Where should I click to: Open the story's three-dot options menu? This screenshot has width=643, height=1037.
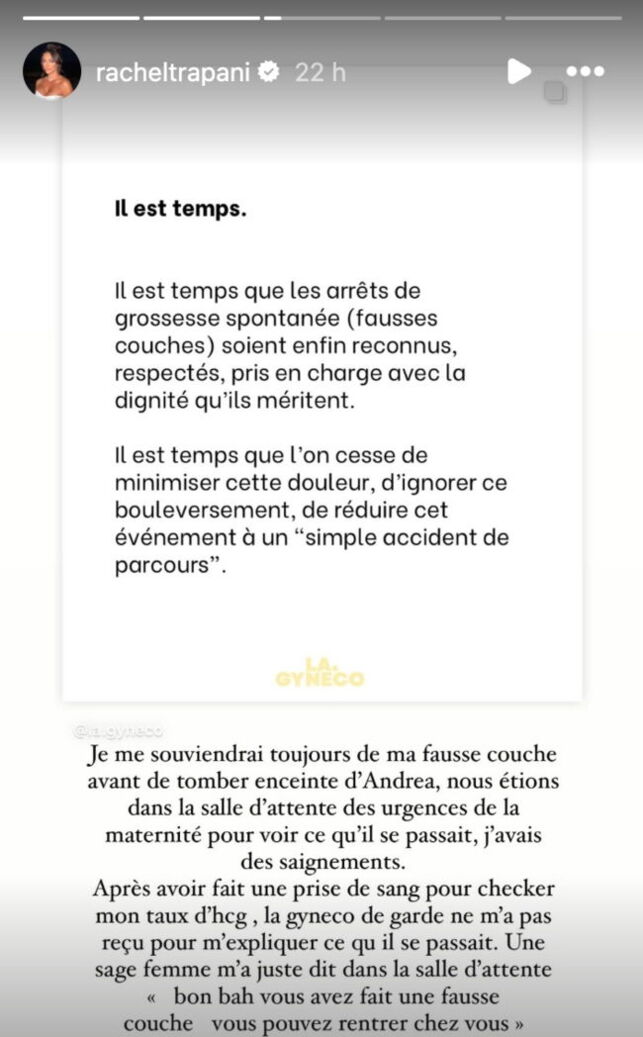585,72
